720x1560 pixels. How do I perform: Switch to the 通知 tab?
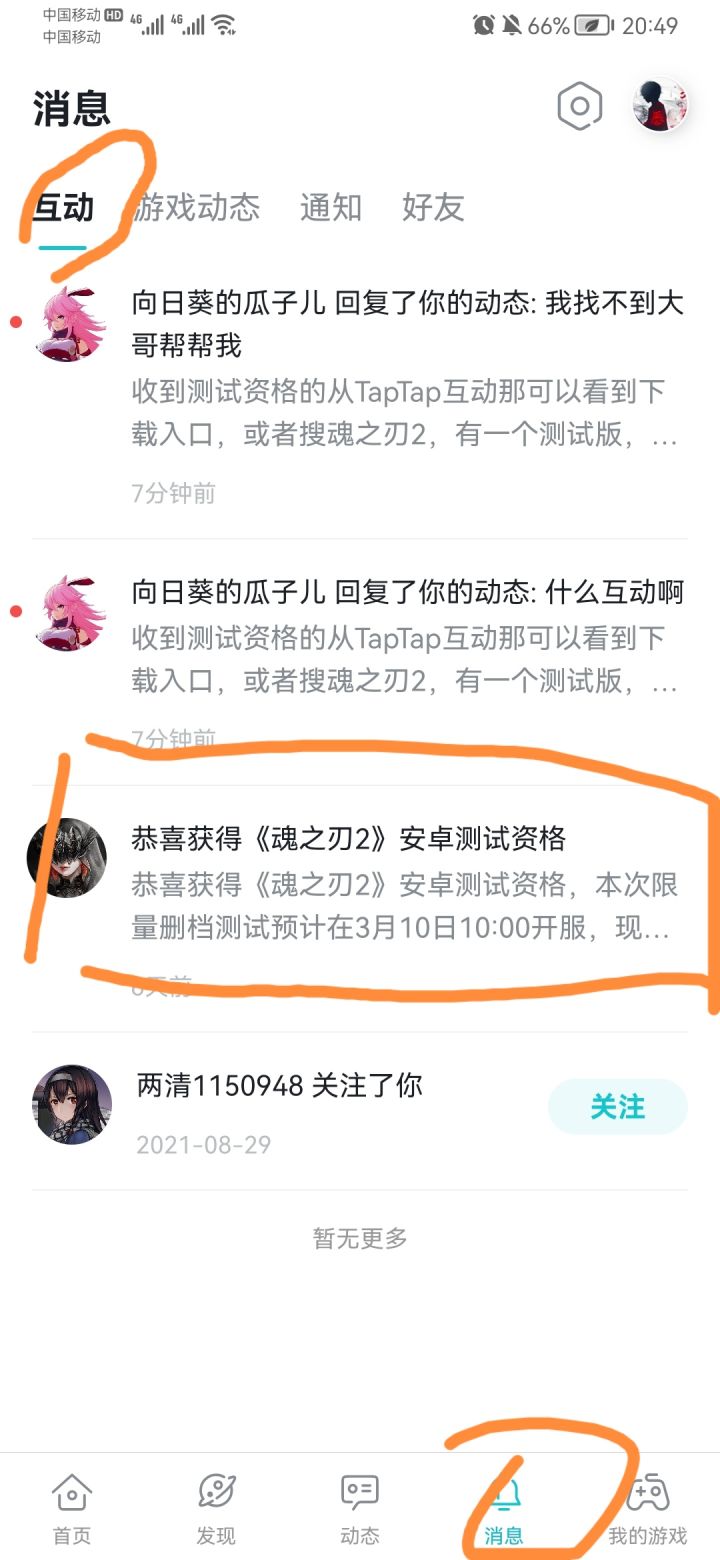click(329, 208)
